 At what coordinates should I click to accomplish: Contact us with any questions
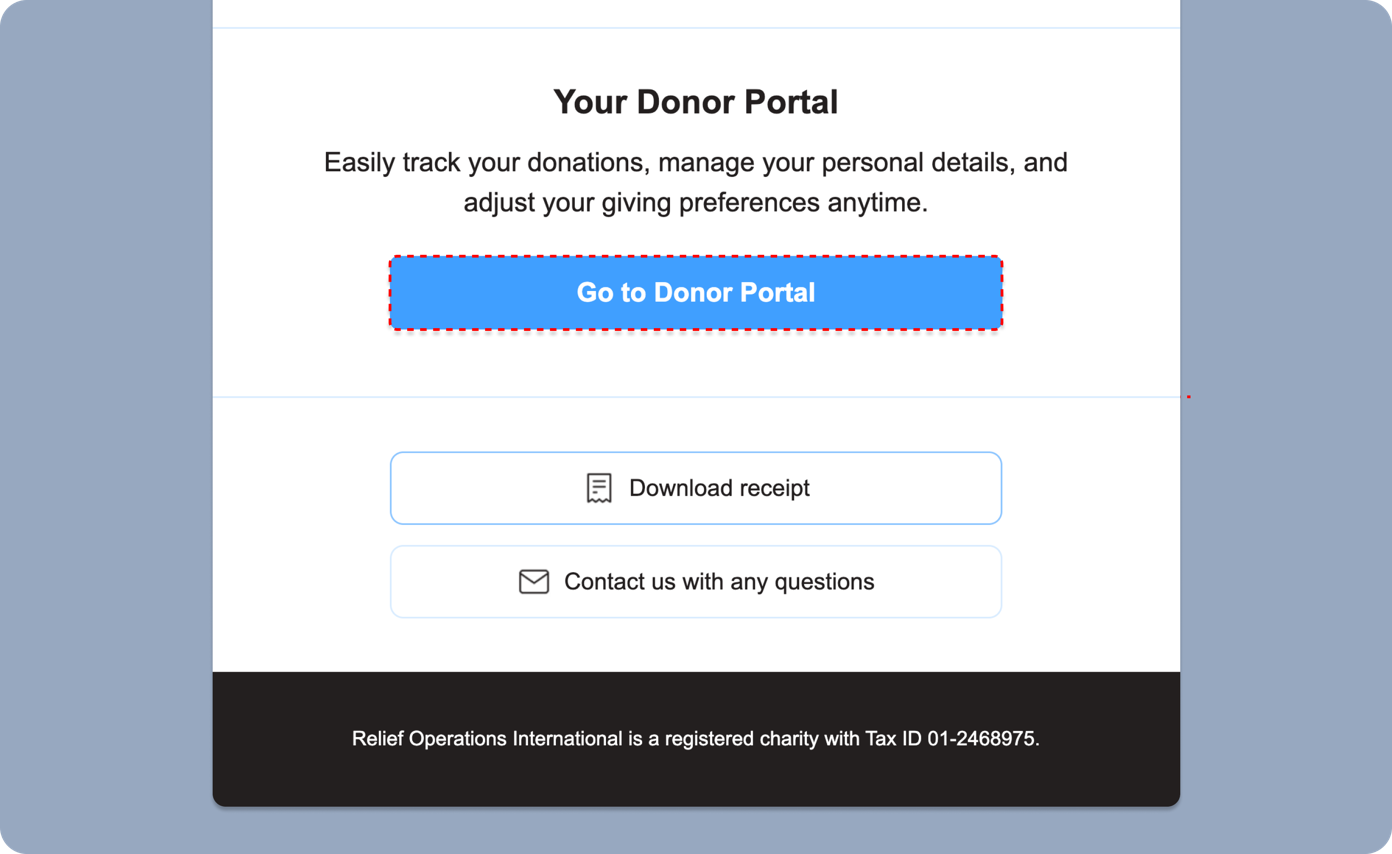click(695, 582)
